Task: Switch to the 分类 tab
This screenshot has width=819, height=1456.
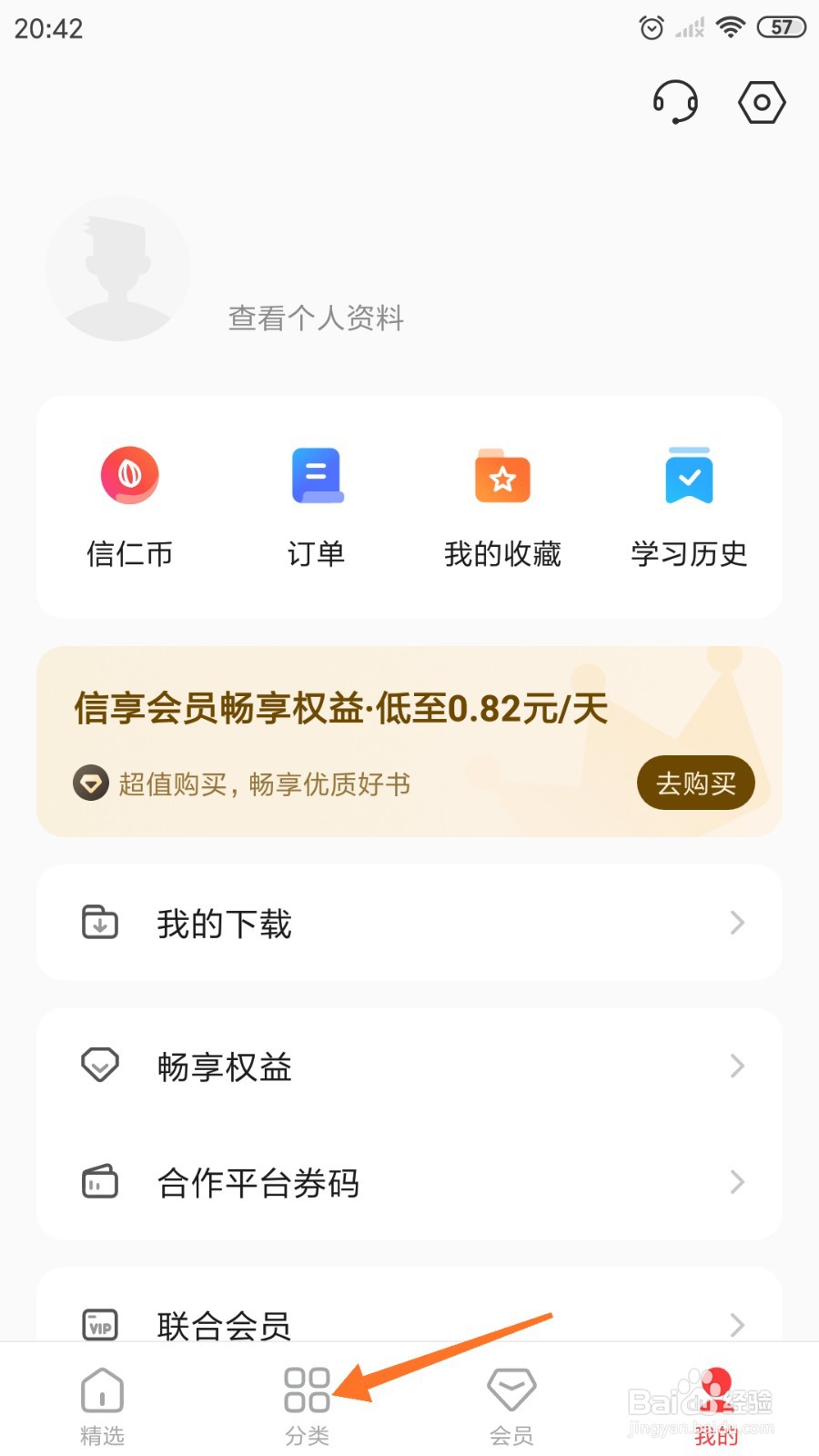Action: [306, 1401]
